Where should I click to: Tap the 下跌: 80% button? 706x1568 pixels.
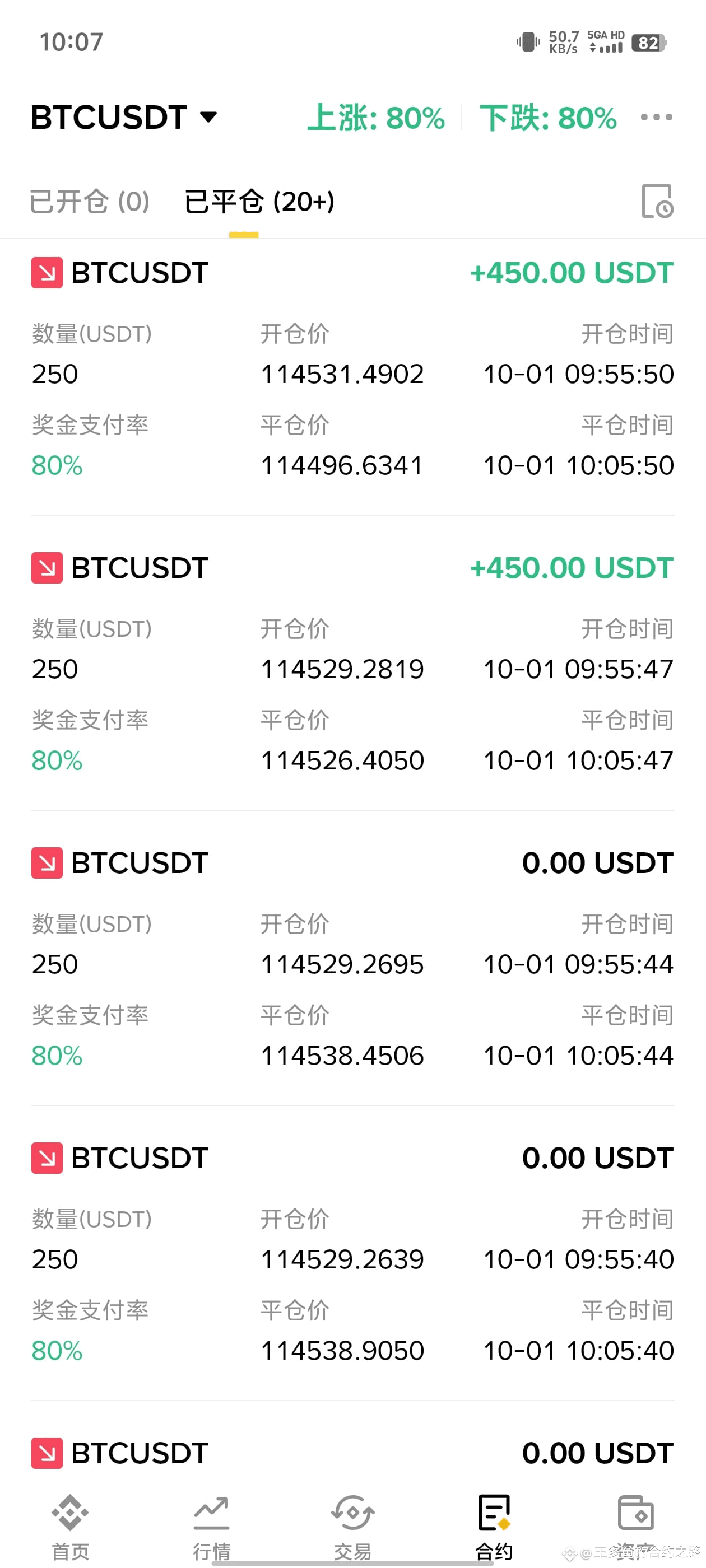(547, 118)
